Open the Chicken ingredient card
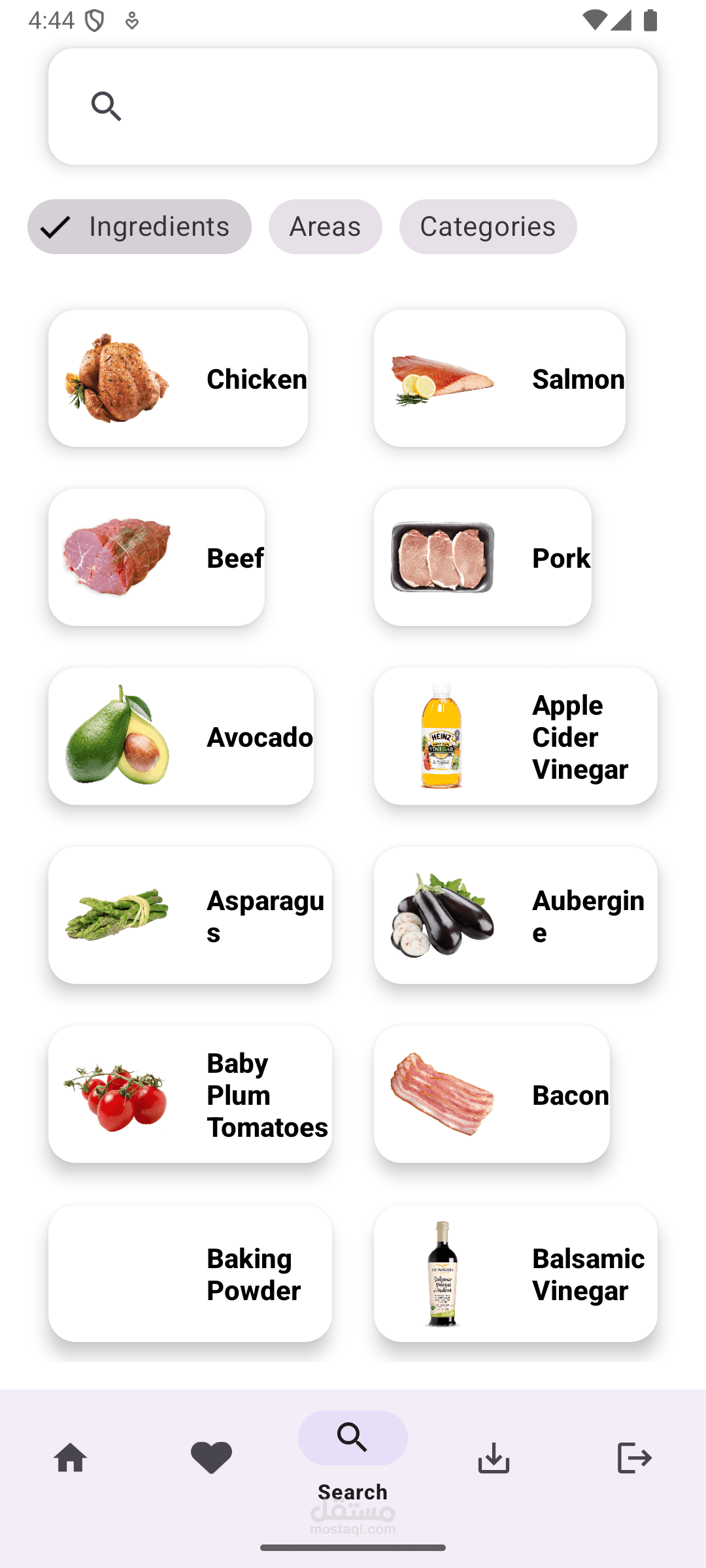The image size is (706, 1568). [x=178, y=378]
